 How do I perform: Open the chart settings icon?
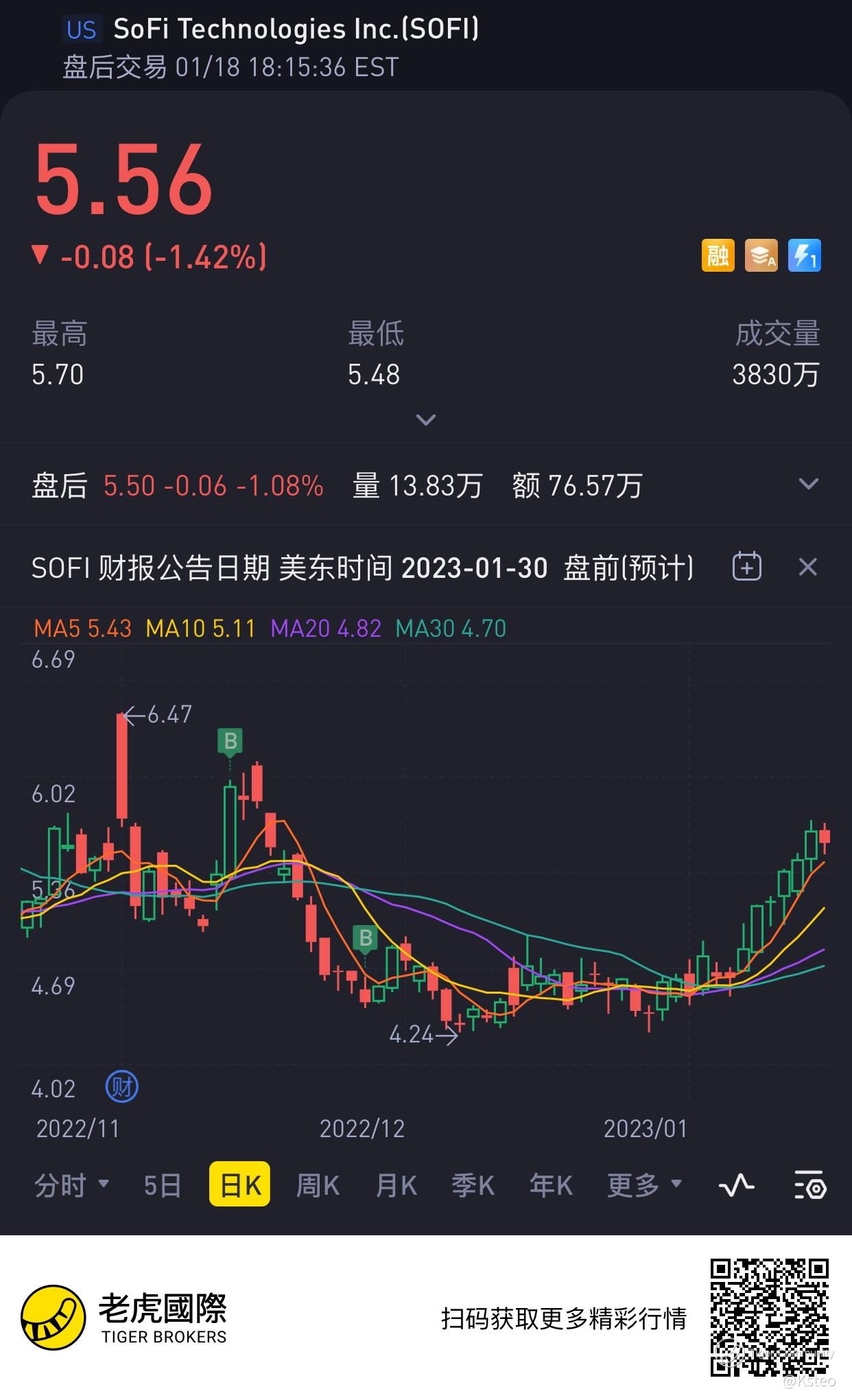pyautogui.click(x=810, y=1185)
